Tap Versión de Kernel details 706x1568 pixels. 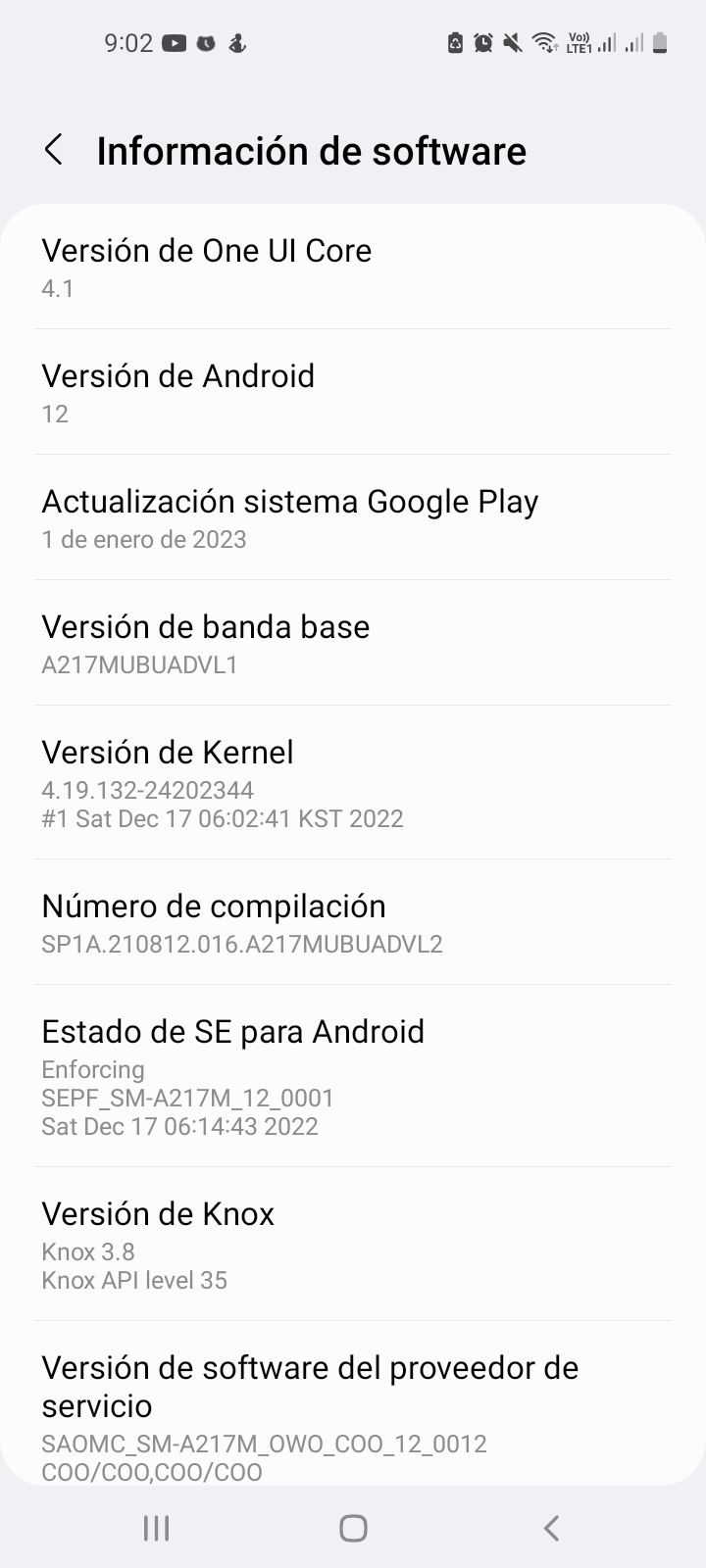(x=353, y=782)
